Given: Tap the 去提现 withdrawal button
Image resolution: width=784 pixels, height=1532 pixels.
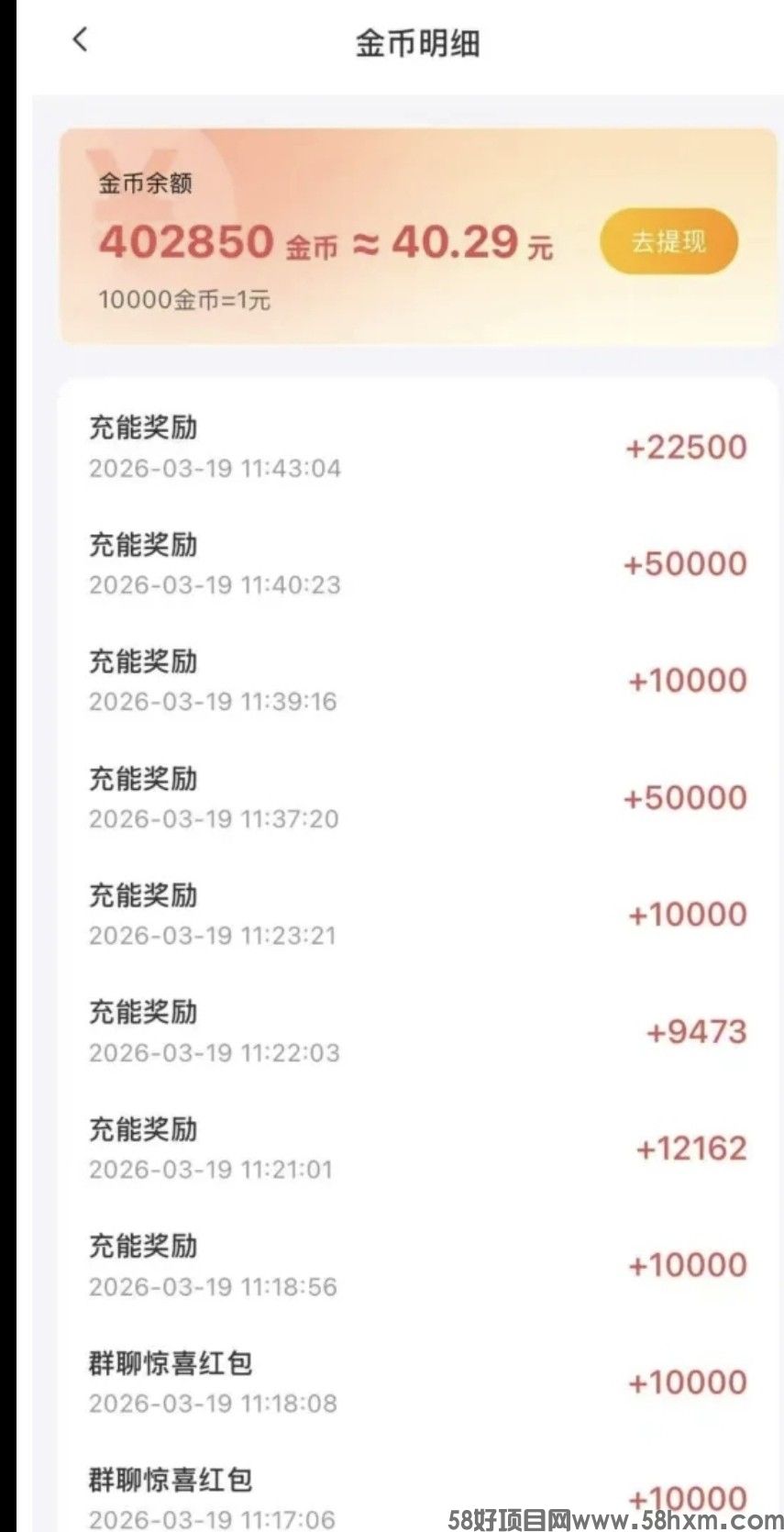Looking at the screenshot, I should 667,240.
